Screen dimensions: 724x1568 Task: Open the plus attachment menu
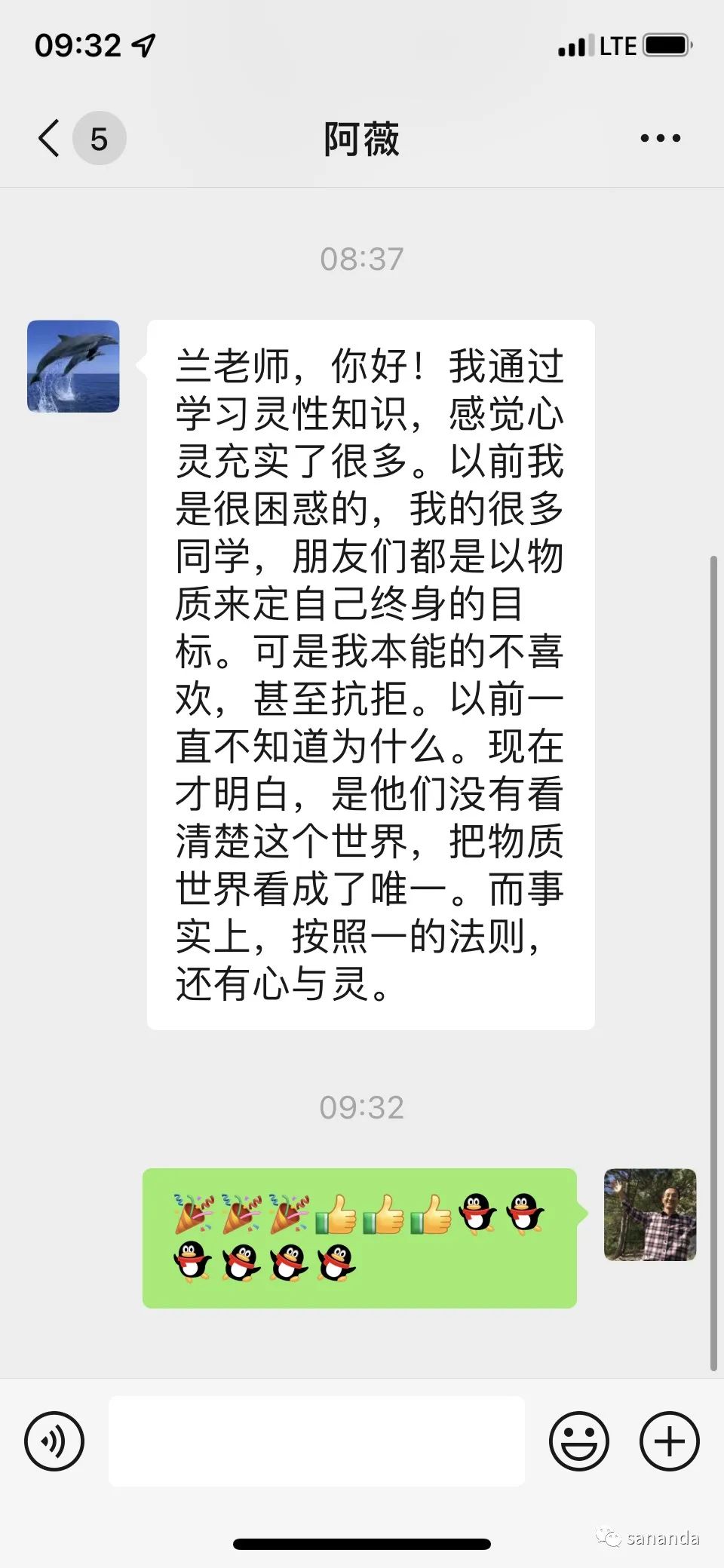click(670, 1441)
